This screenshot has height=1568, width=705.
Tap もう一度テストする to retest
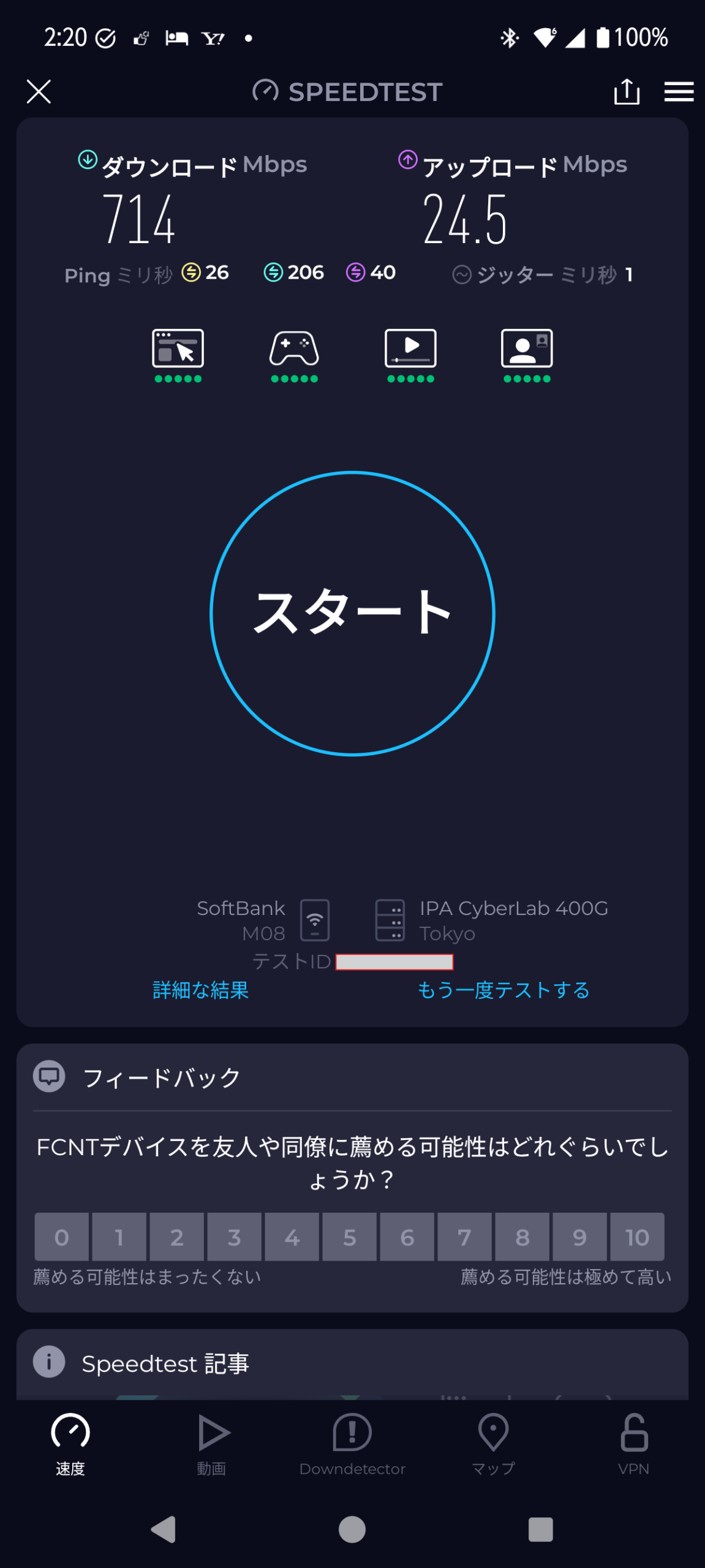coord(503,990)
